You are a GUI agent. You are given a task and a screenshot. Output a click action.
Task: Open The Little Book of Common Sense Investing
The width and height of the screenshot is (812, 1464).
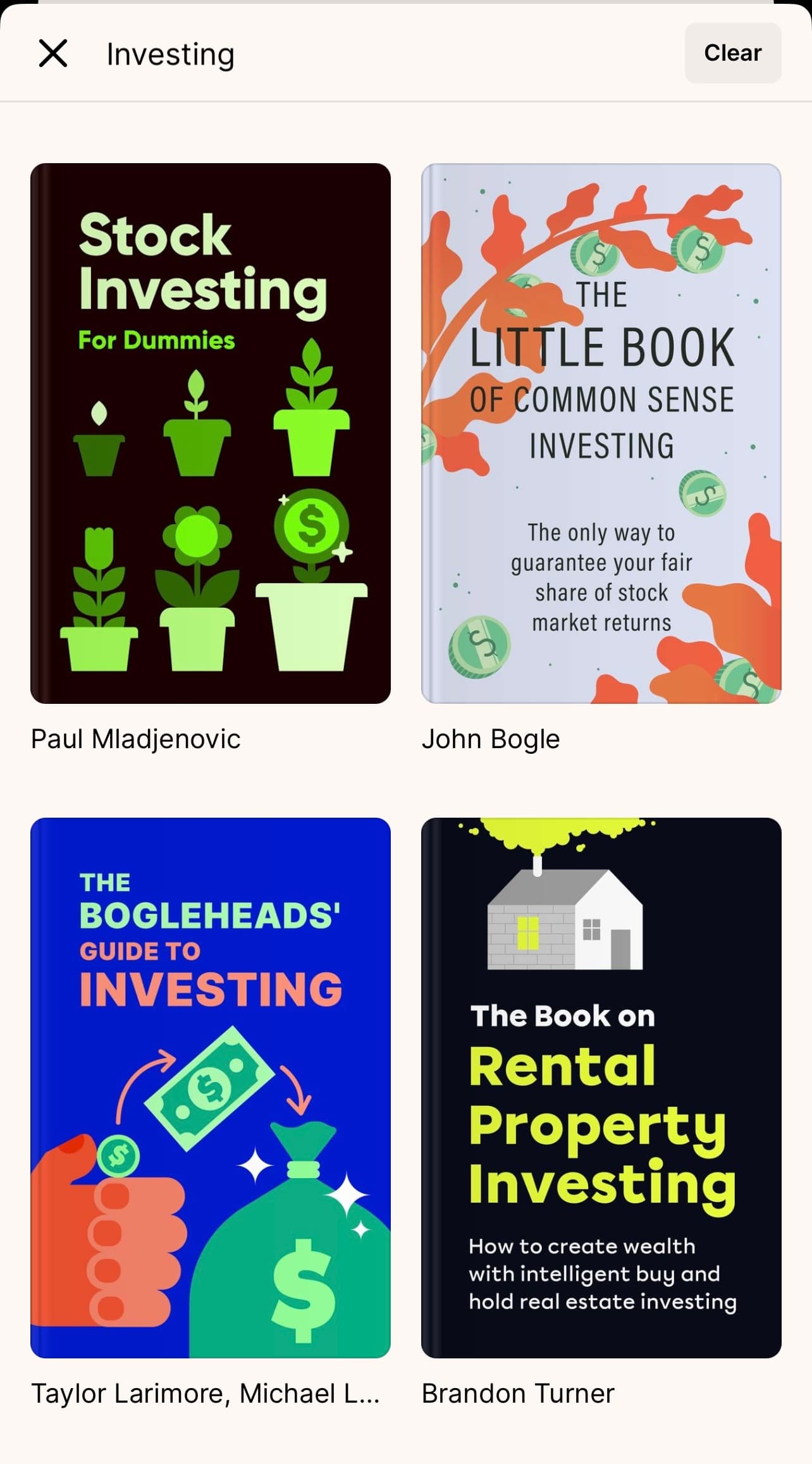pos(601,433)
